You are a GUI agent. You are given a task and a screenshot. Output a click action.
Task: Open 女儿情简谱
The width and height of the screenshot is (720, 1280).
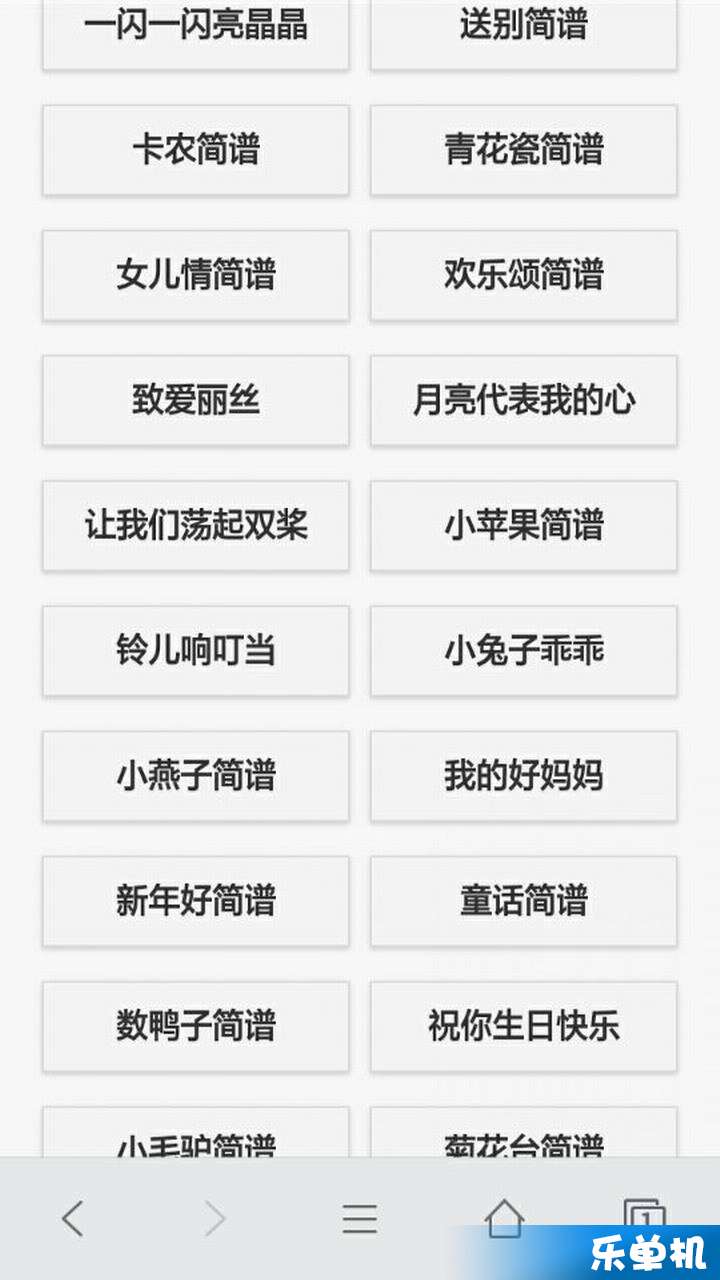[x=196, y=276]
